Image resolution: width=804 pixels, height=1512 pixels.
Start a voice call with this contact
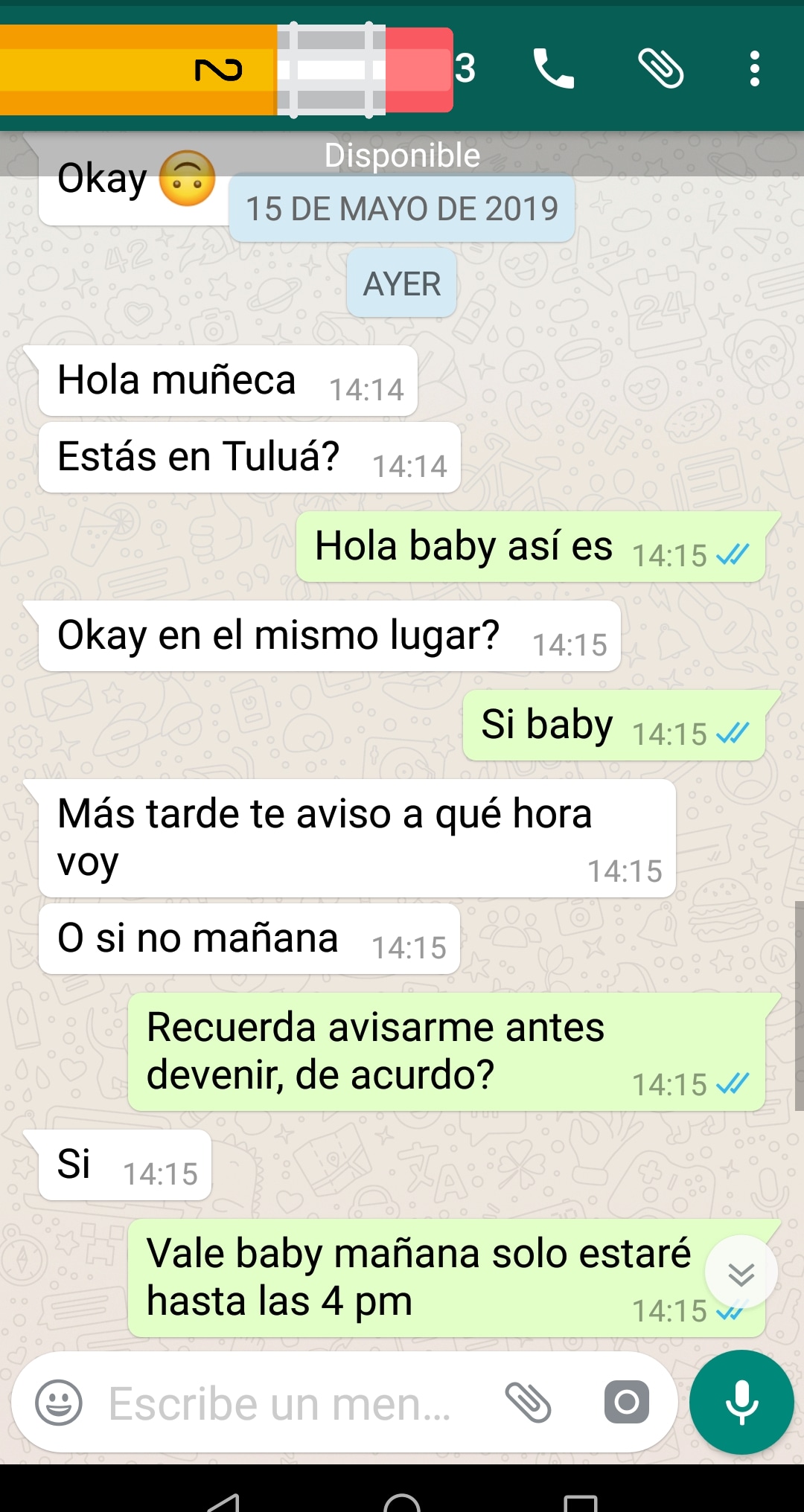coord(553,69)
